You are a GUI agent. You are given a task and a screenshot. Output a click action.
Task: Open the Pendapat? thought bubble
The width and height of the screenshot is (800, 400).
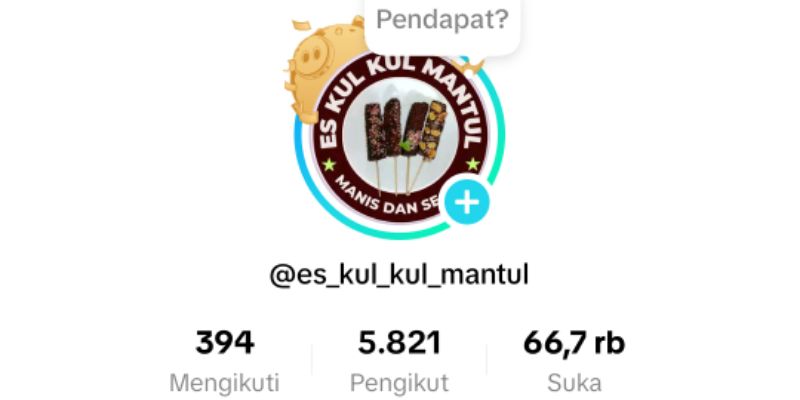443,23
